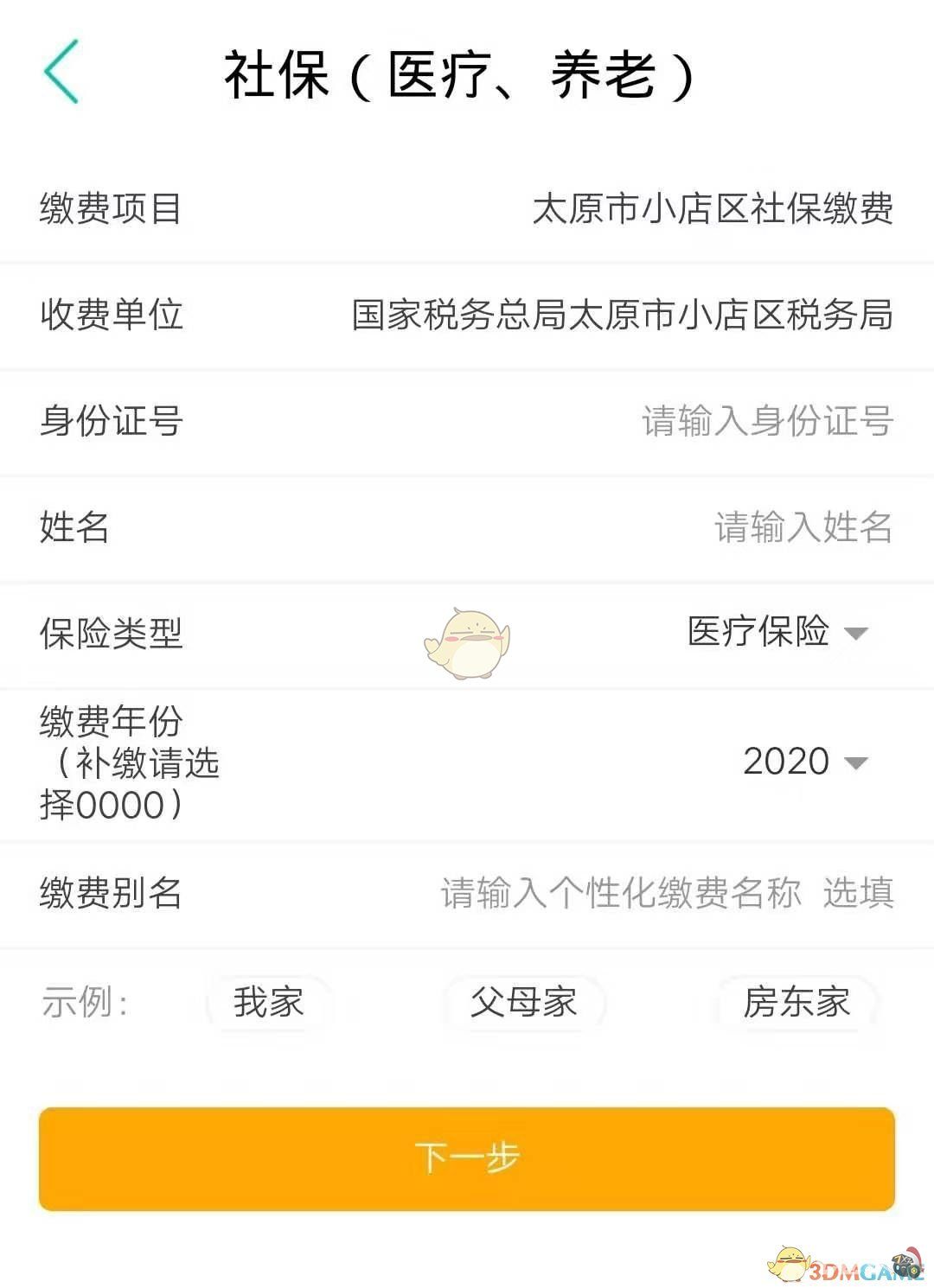Expand the insurance type selector arrow
Viewport: 934px width, 1288px height.
click(x=858, y=634)
